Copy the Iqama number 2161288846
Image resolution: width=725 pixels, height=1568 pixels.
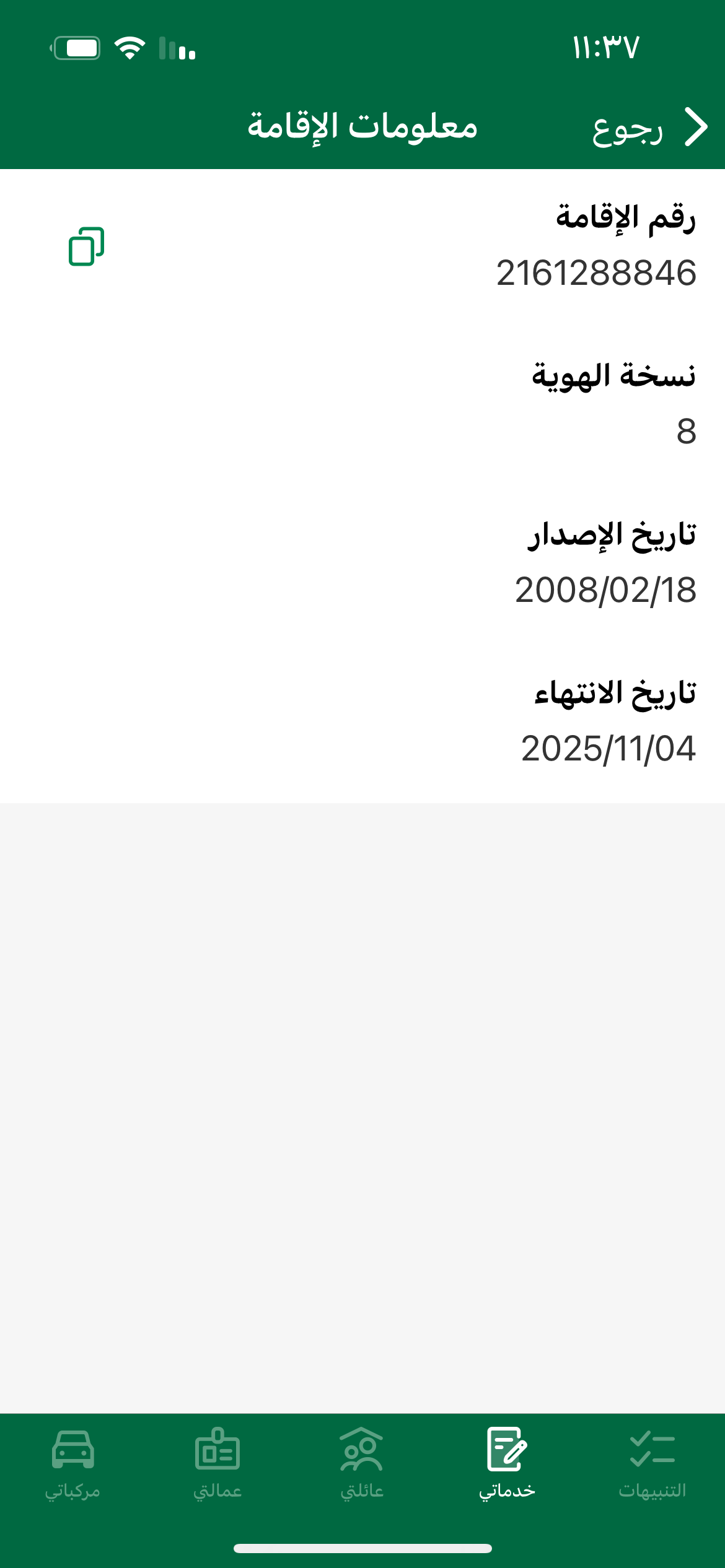tap(86, 246)
